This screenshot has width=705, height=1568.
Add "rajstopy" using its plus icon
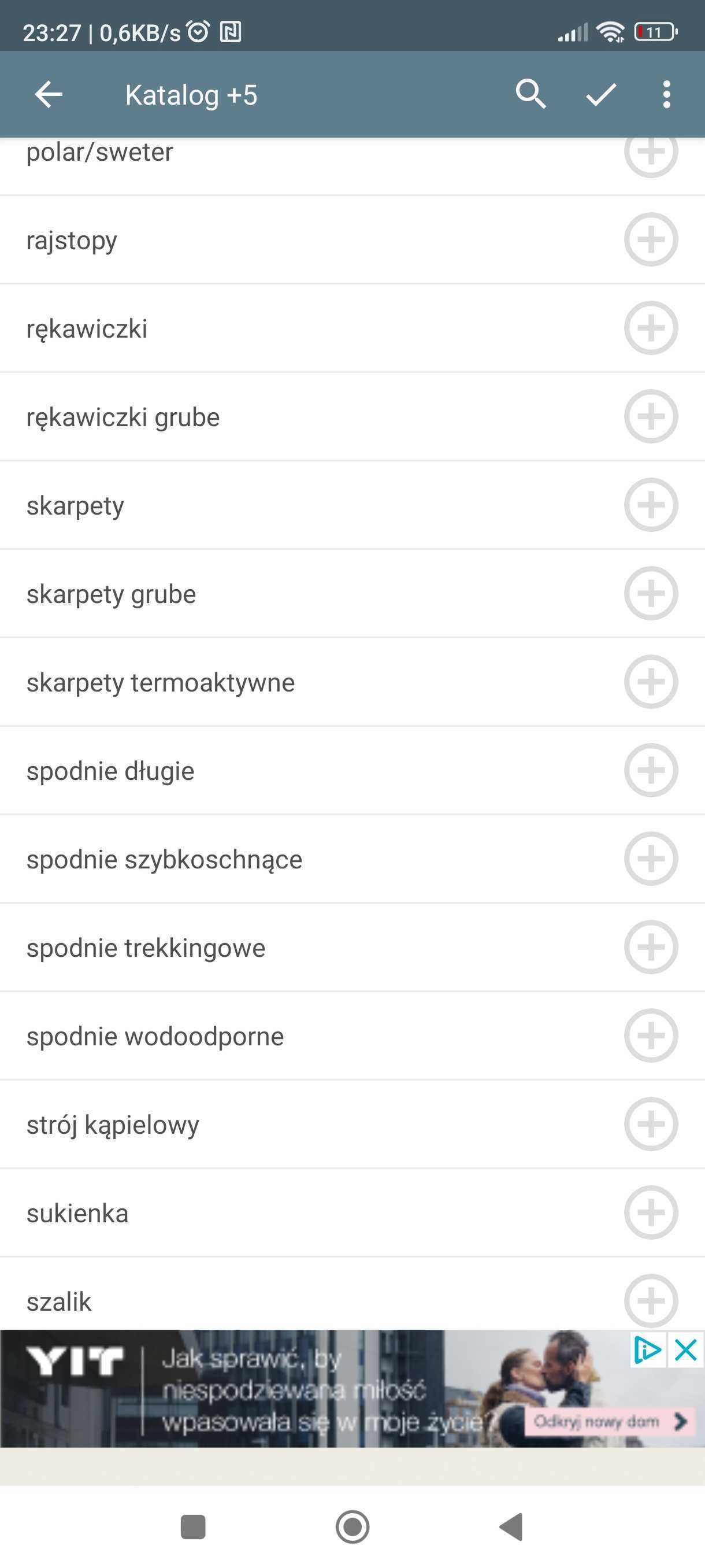pos(652,239)
